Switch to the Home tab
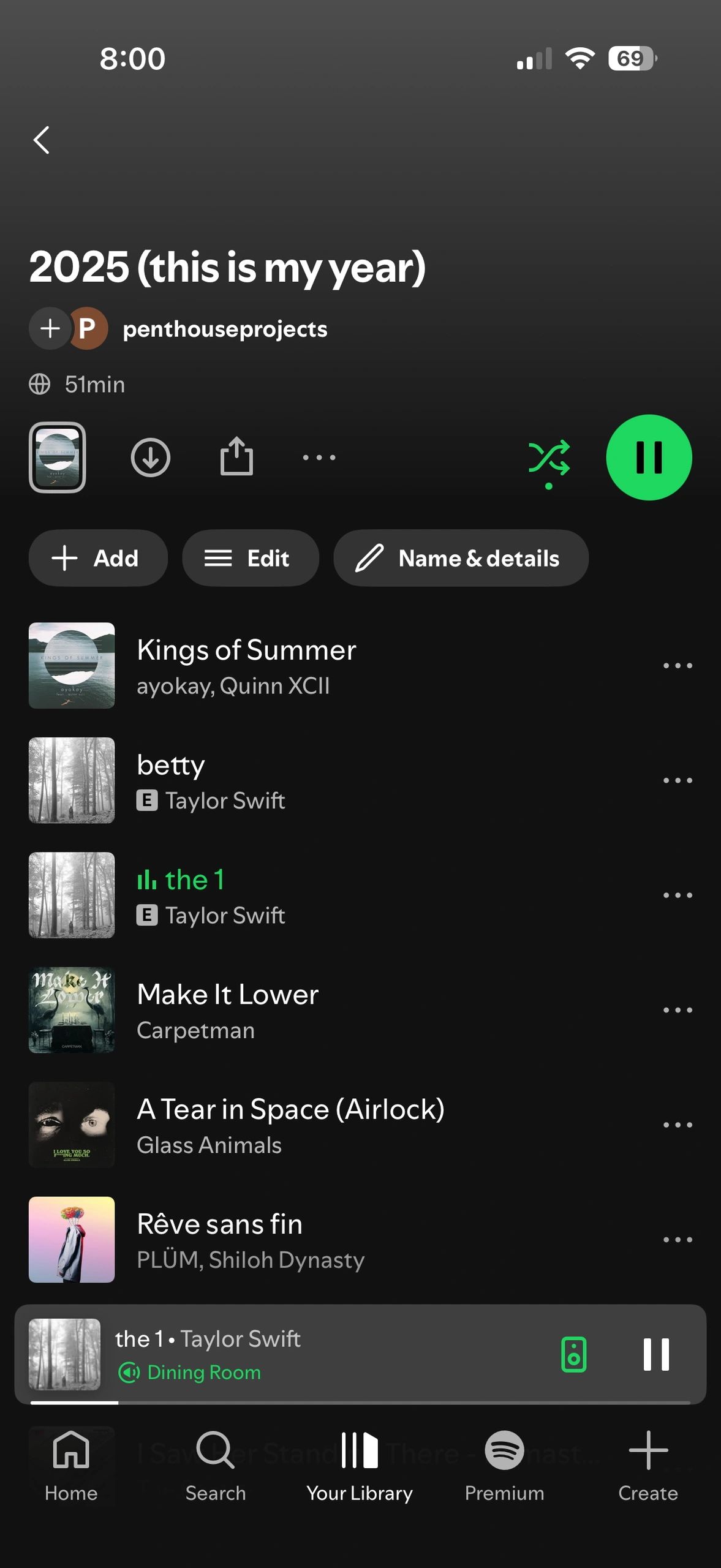Image resolution: width=721 pixels, height=1568 pixels. click(71, 1465)
